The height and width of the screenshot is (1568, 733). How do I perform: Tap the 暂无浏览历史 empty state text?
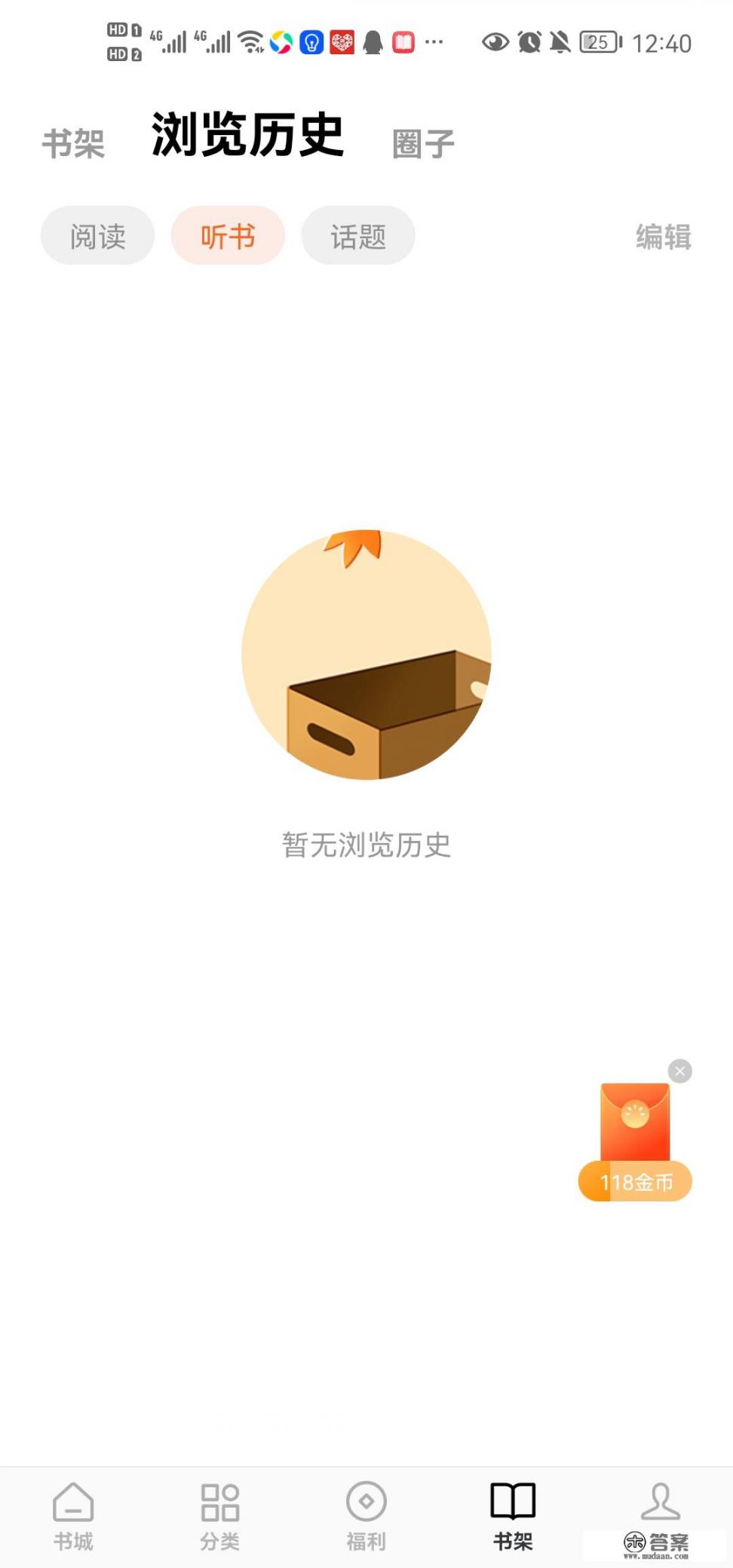pyautogui.click(x=365, y=846)
